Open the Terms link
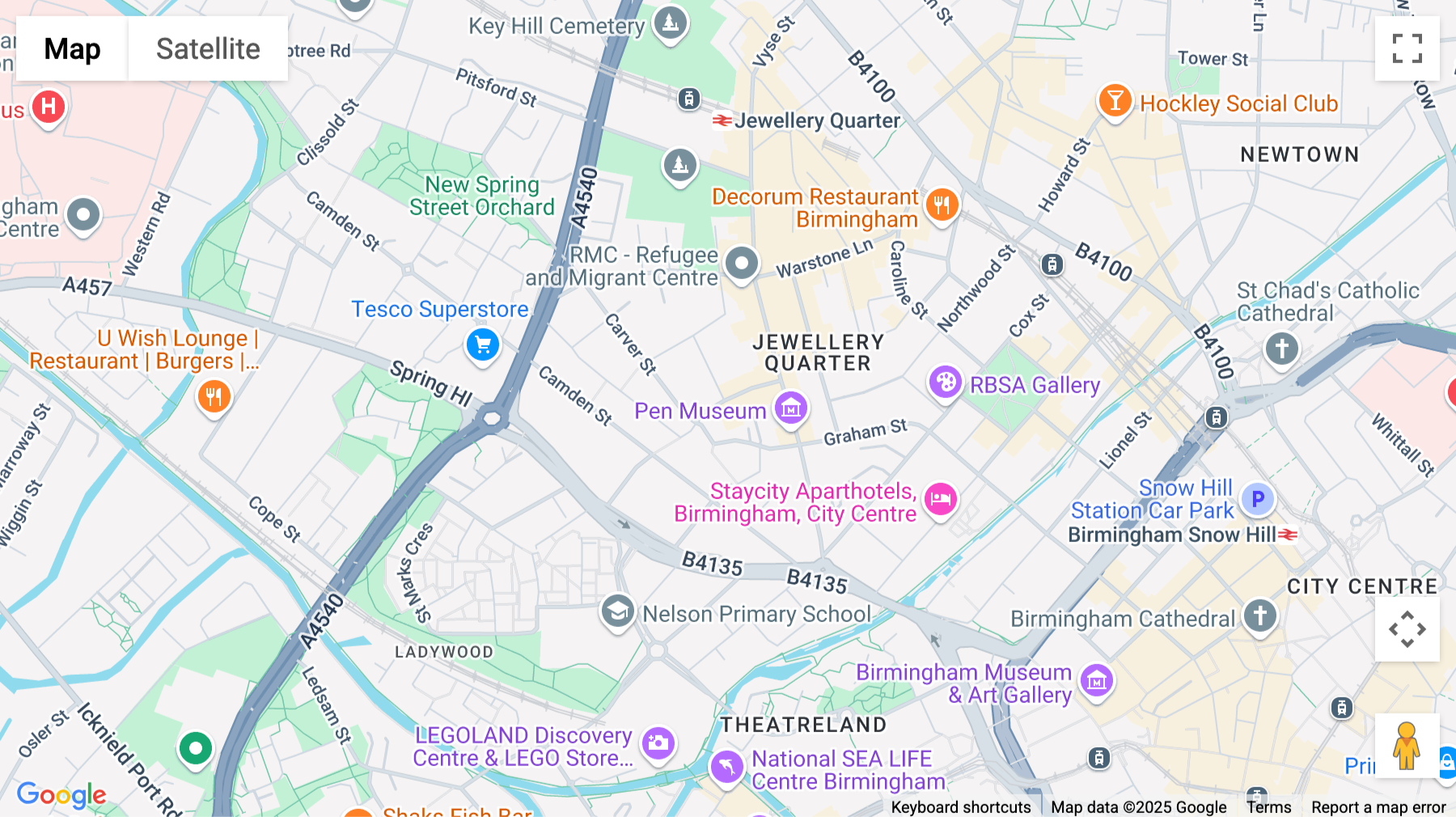Image resolution: width=1456 pixels, height=817 pixels. [x=1268, y=807]
